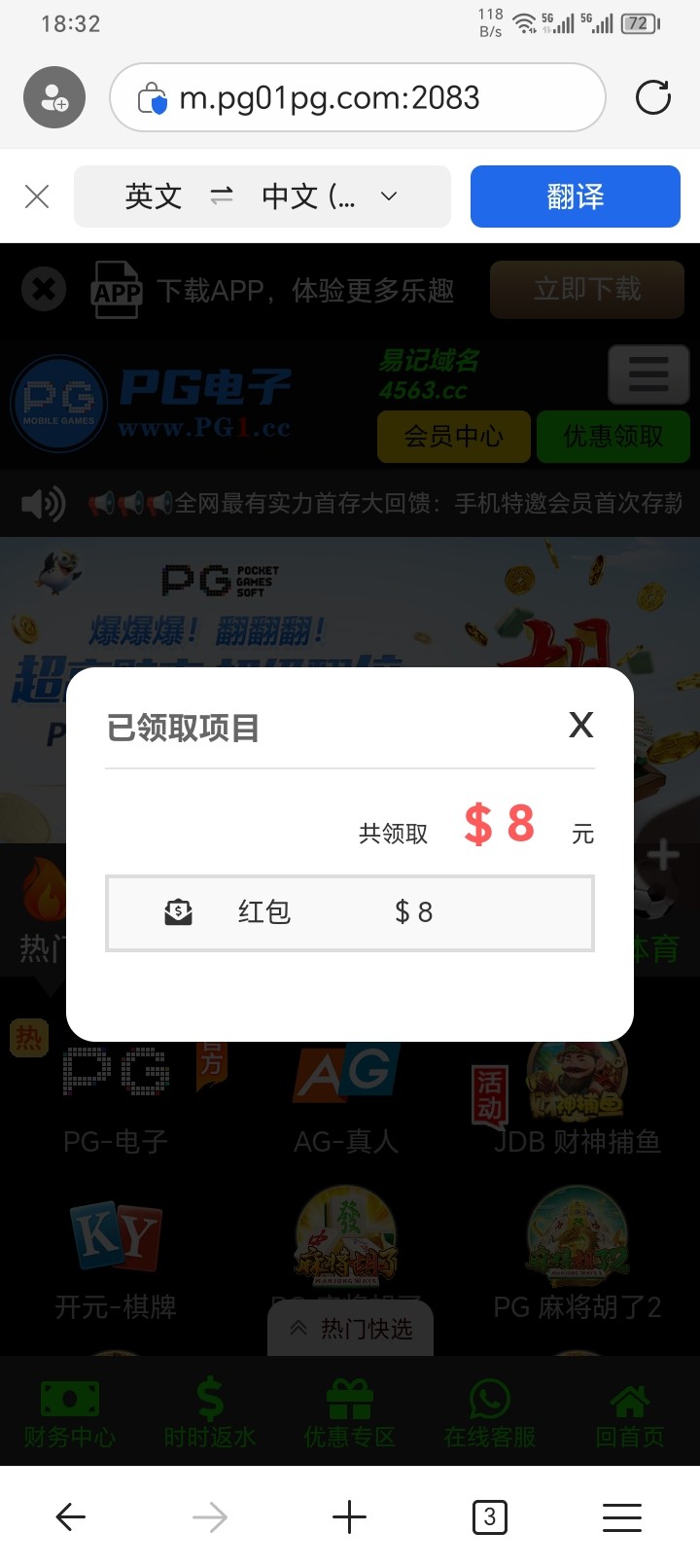Open the browser profile icon

pos(54,97)
